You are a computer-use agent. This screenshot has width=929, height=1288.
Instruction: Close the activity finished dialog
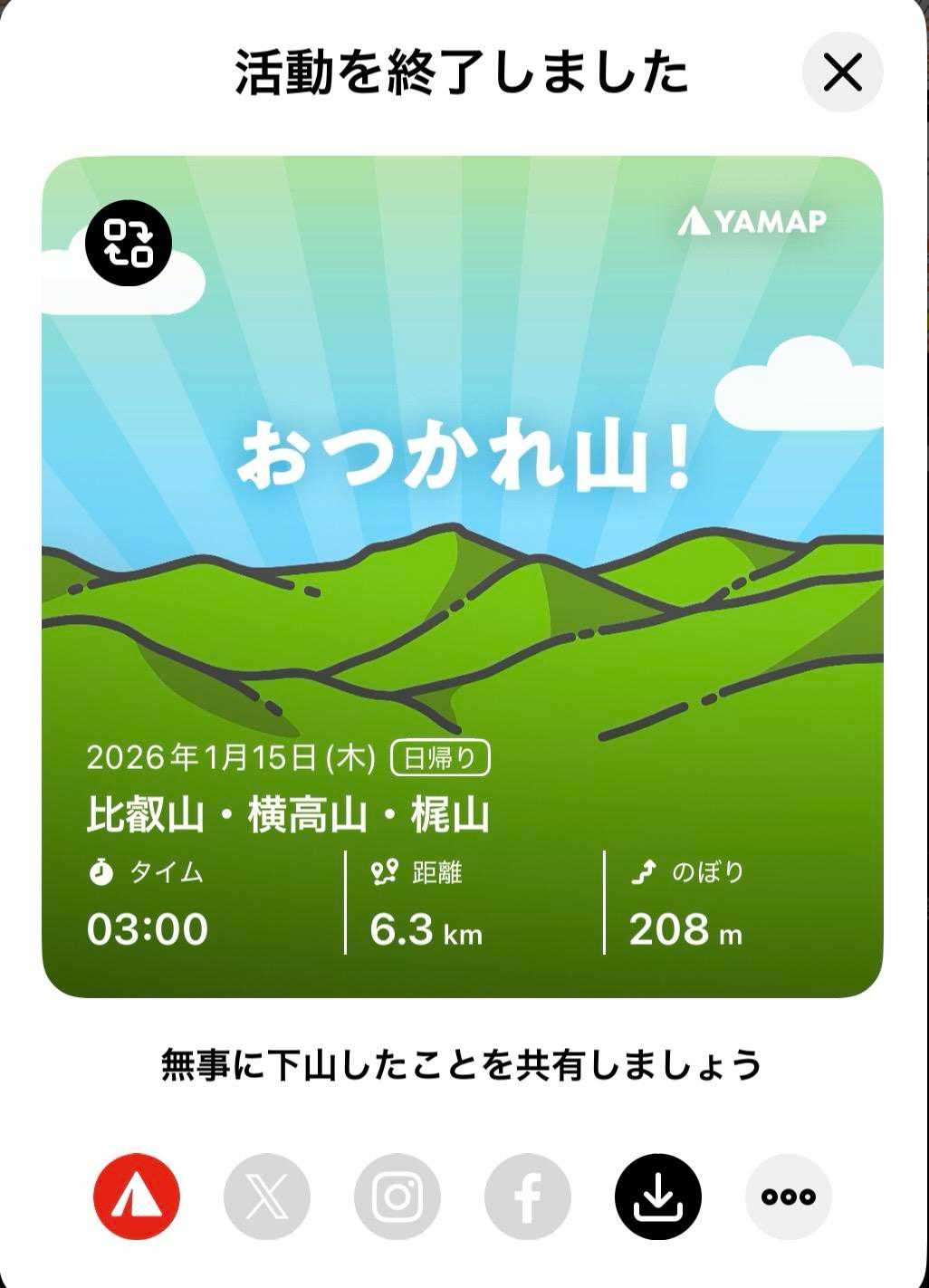(842, 72)
